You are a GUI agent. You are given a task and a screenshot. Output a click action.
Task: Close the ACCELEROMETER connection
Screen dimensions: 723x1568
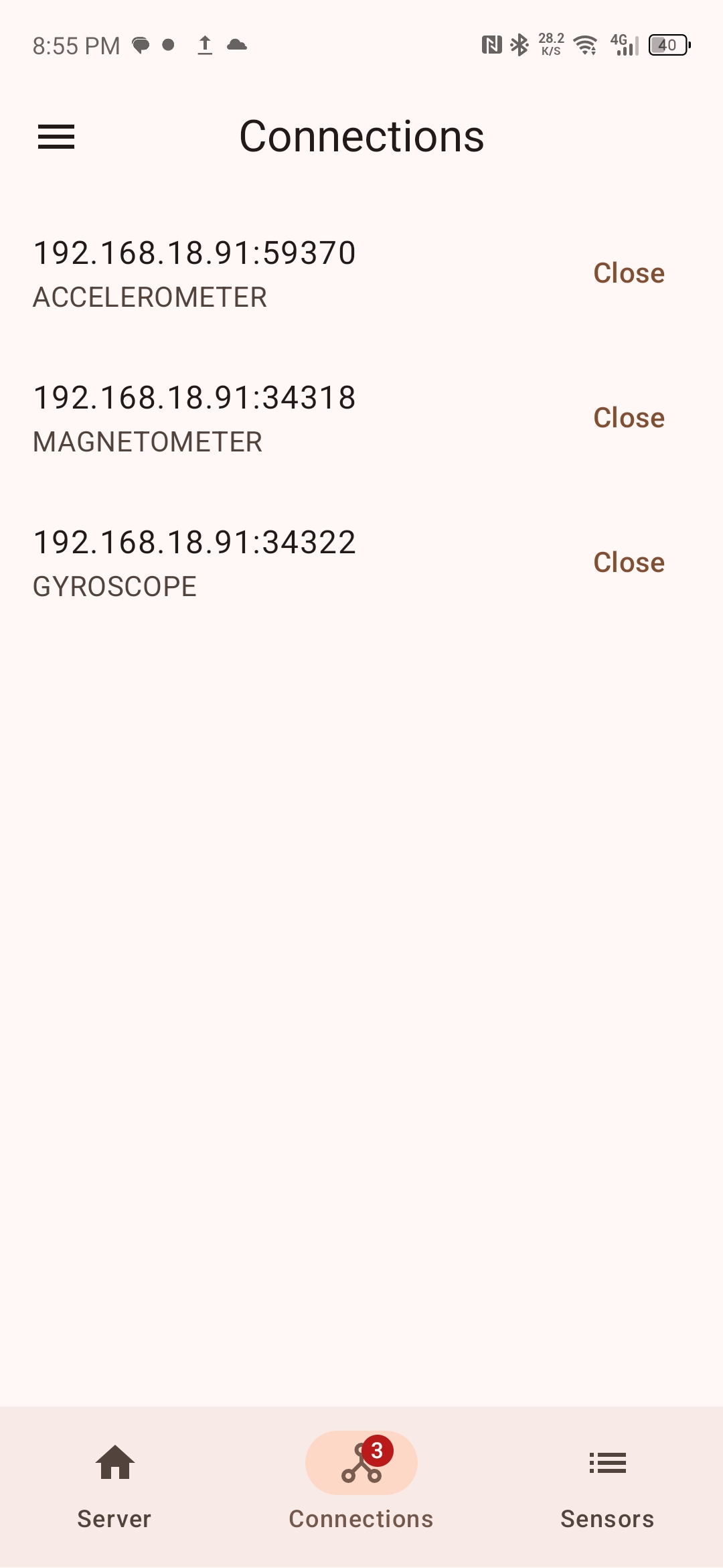tap(629, 273)
